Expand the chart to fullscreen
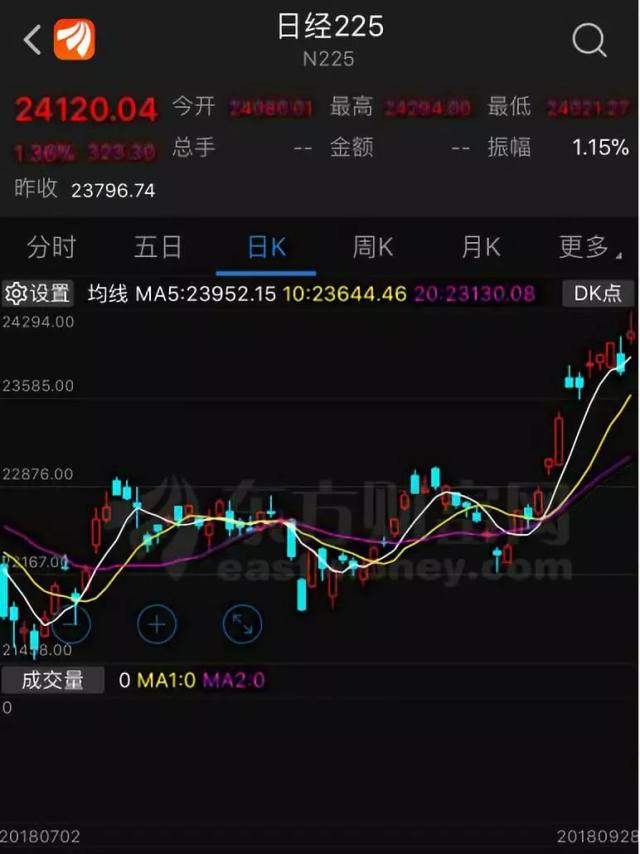The image size is (640, 854). click(241, 624)
